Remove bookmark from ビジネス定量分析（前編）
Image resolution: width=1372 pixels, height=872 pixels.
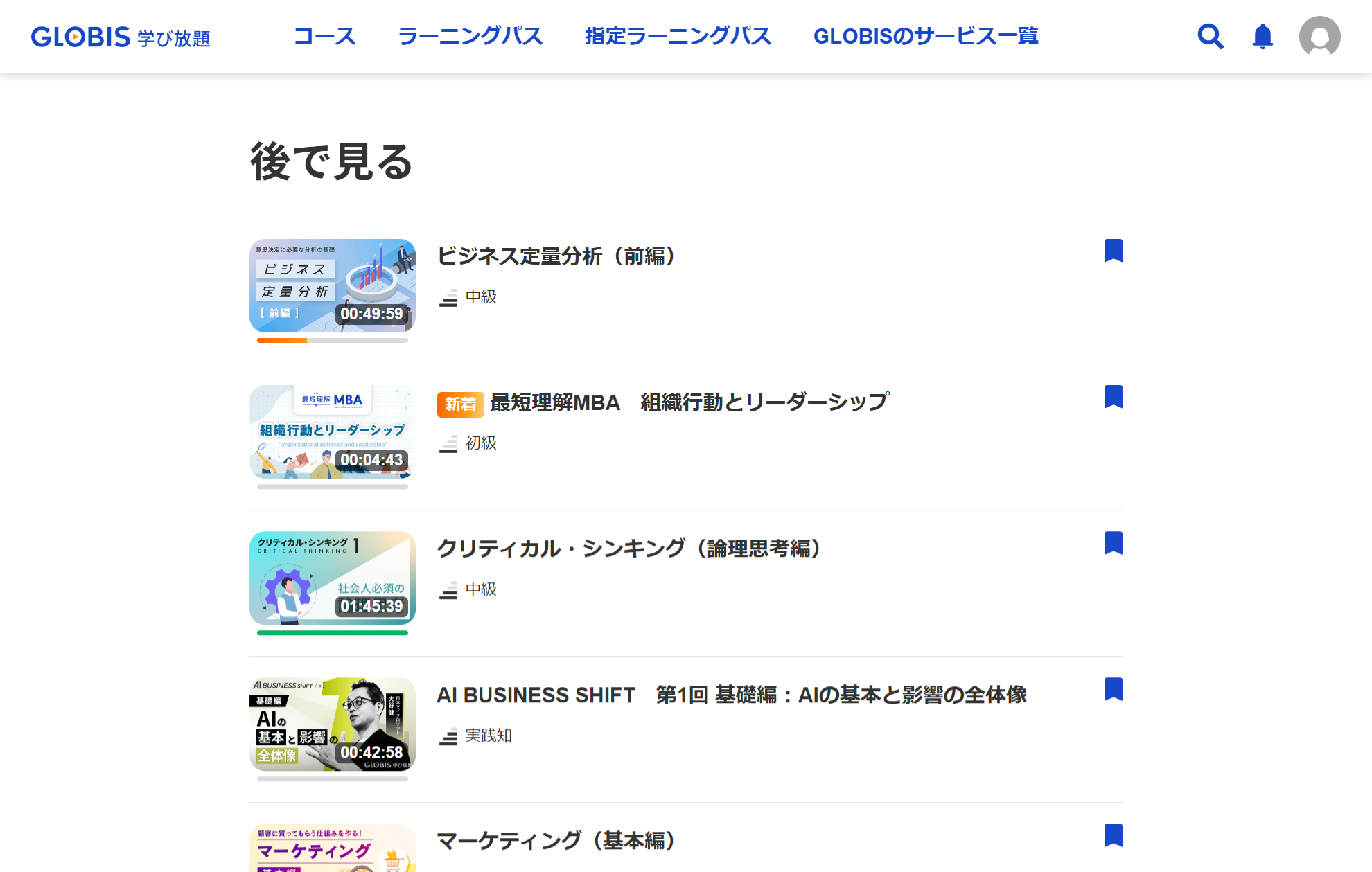[1113, 251]
